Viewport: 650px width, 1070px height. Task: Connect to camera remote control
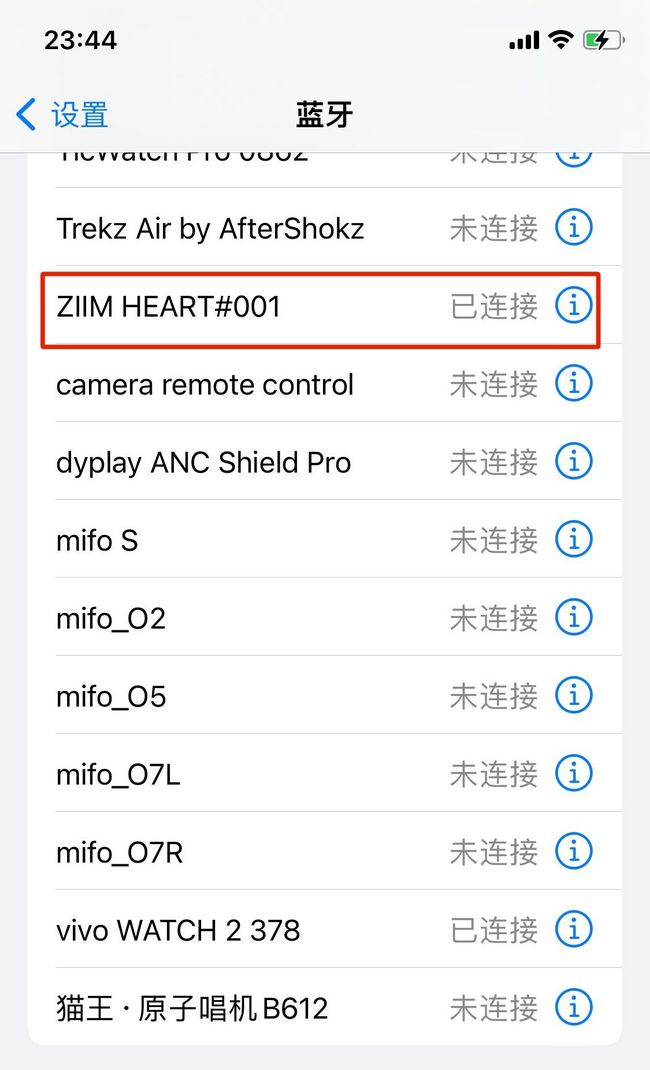point(325,384)
